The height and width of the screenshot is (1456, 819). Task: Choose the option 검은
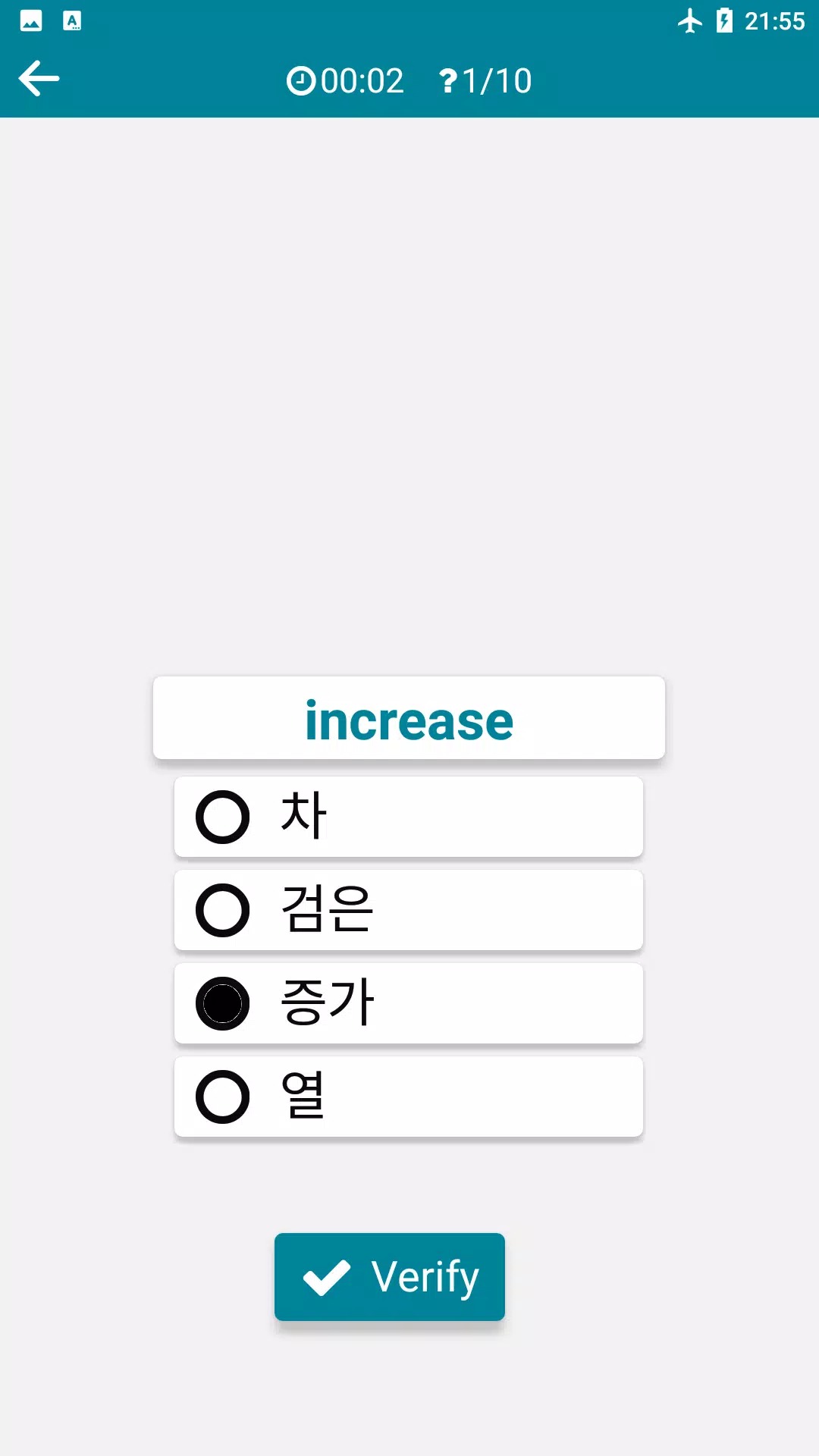click(408, 910)
